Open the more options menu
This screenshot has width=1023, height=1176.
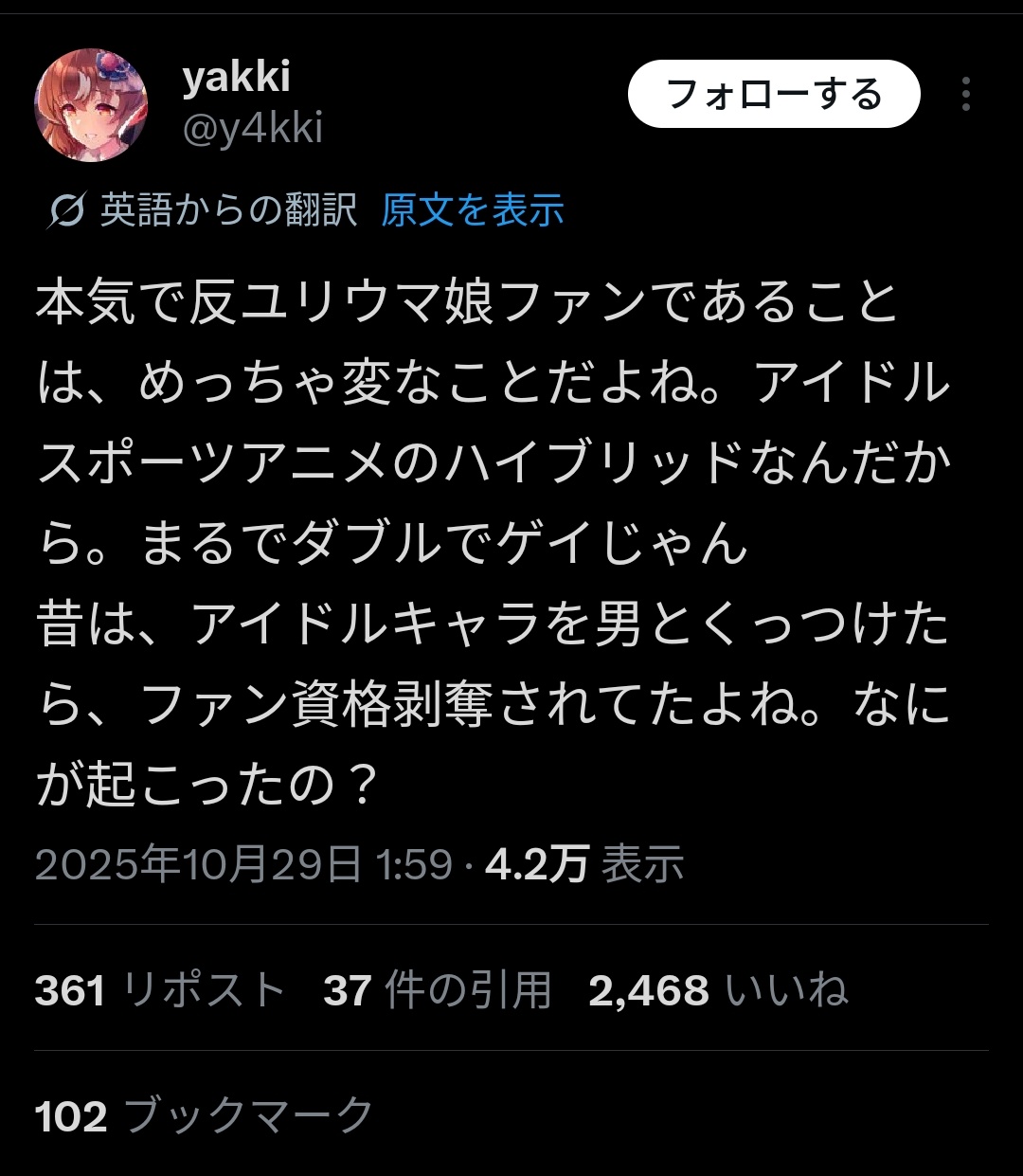(968, 94)
